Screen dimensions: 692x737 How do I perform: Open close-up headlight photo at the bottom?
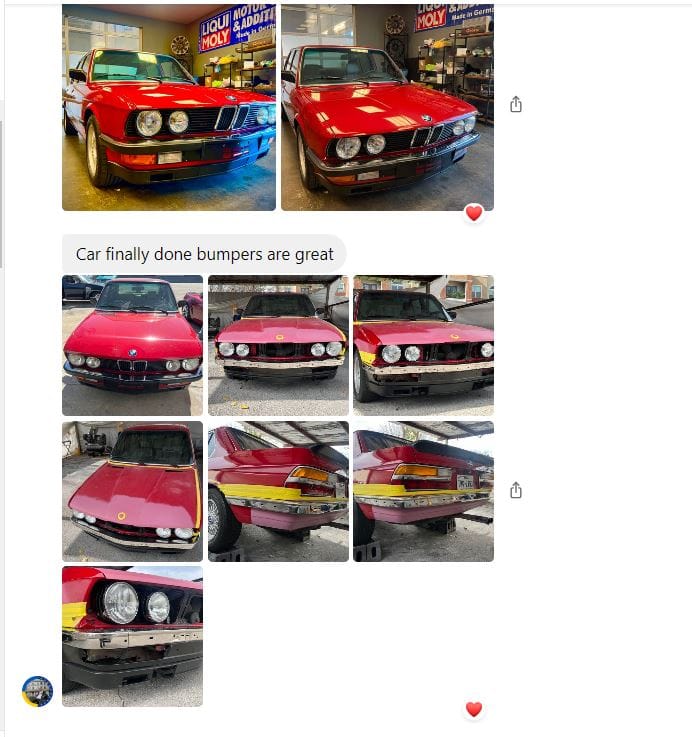[x=132, y=636]
